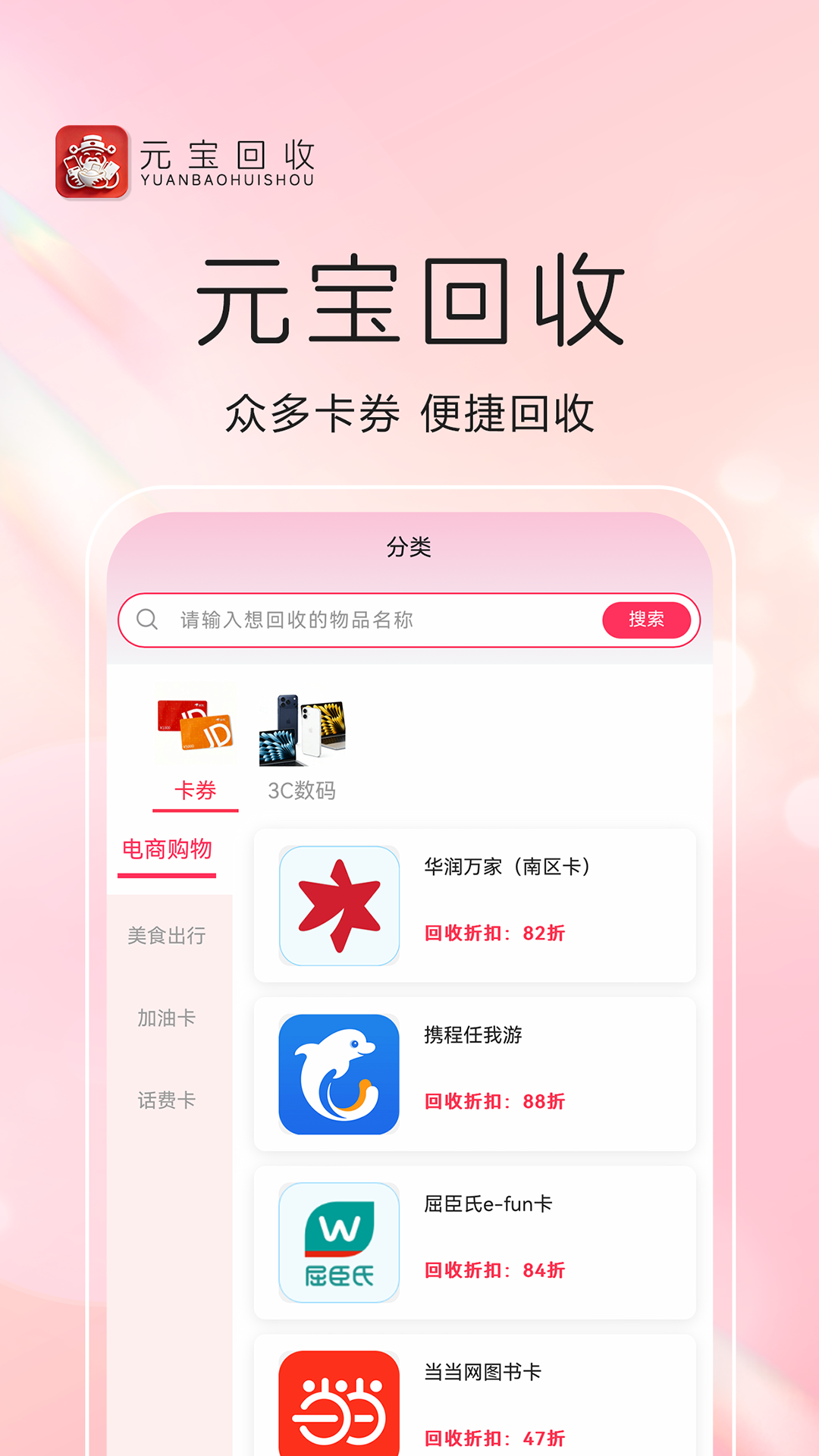Switch to the 卡券 tab

(x=195, y=791)
